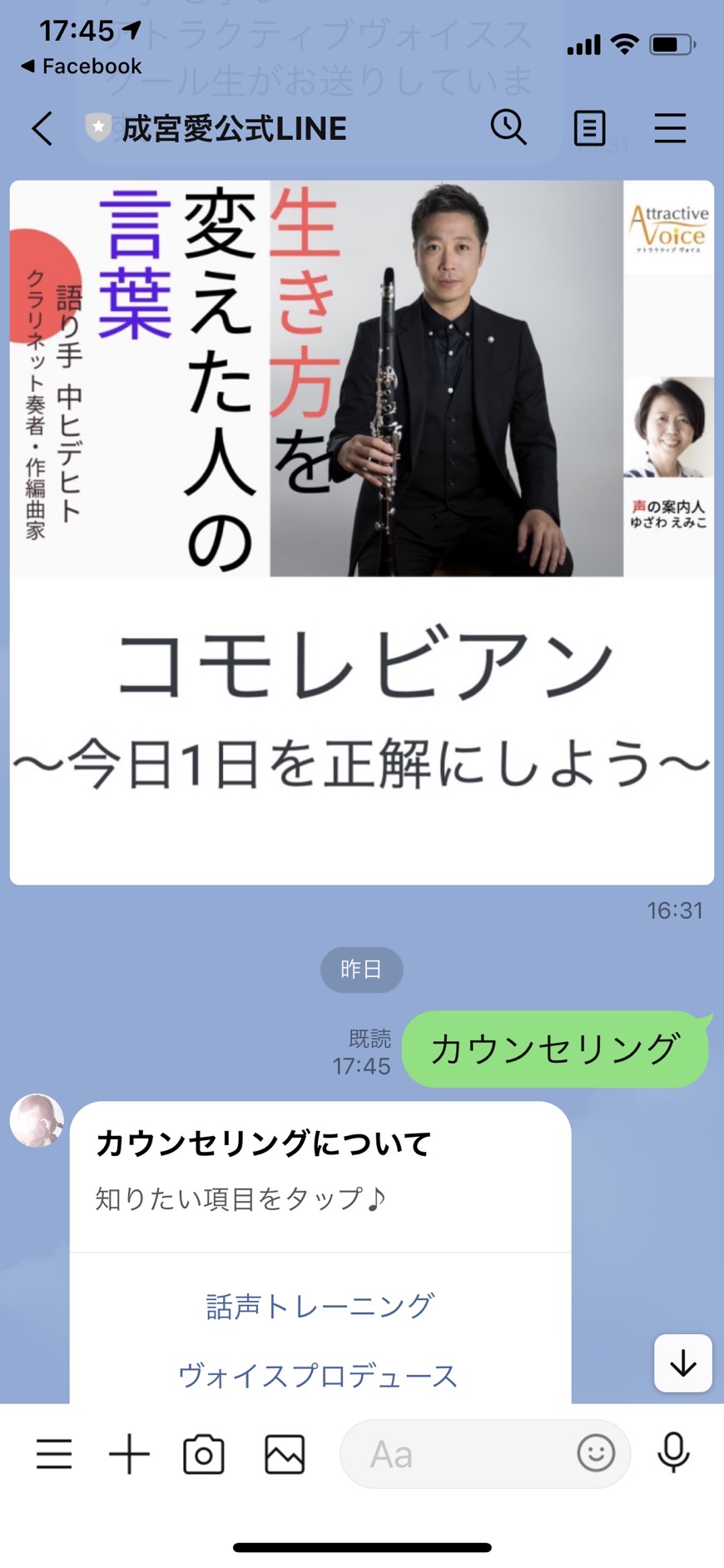This screenshot has height=1568, width=724.
Task: Open the sender's profile avatar
Action: click(x=37, y=1120)
